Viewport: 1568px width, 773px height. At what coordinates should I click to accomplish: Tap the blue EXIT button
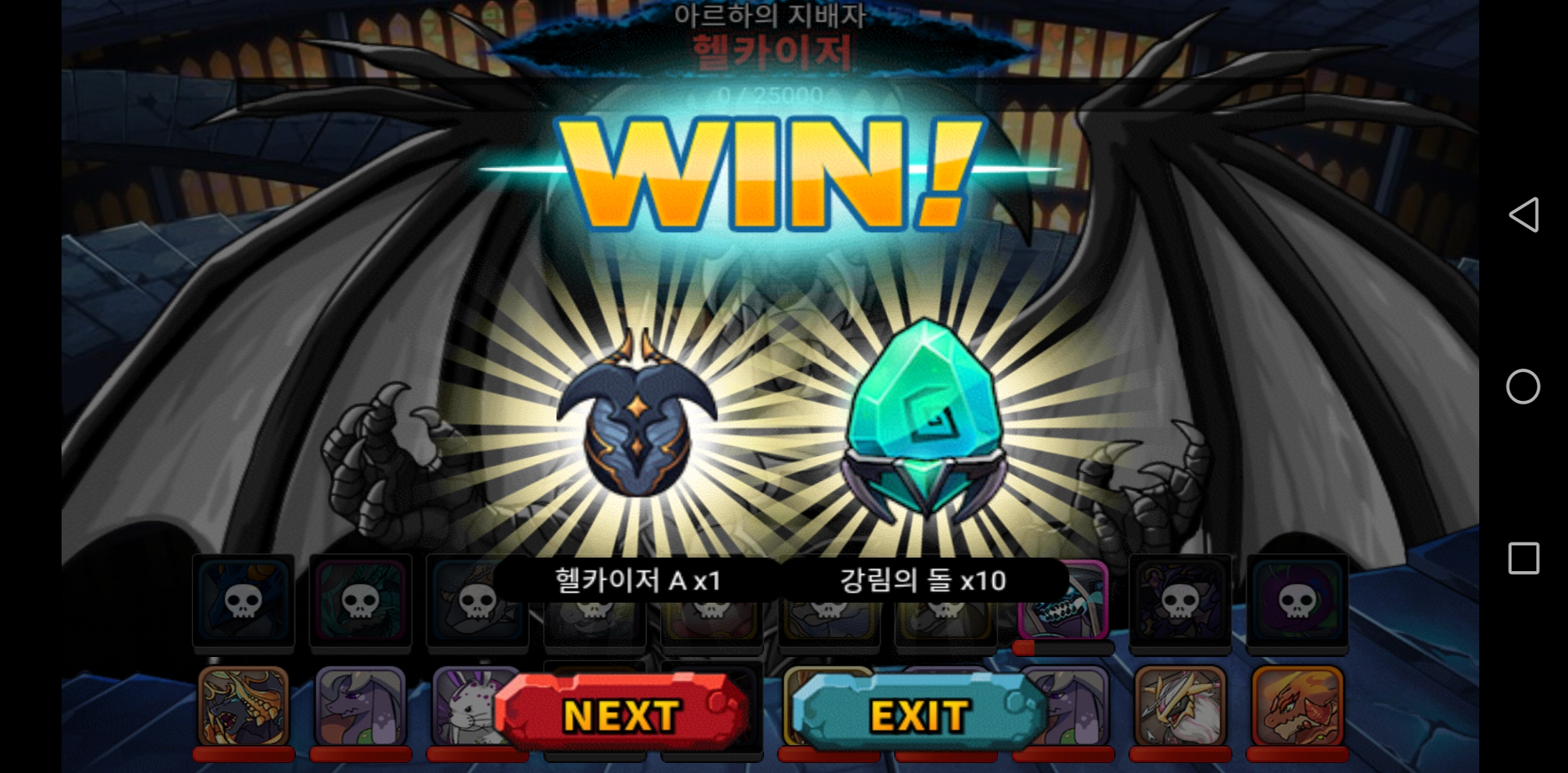919,714
